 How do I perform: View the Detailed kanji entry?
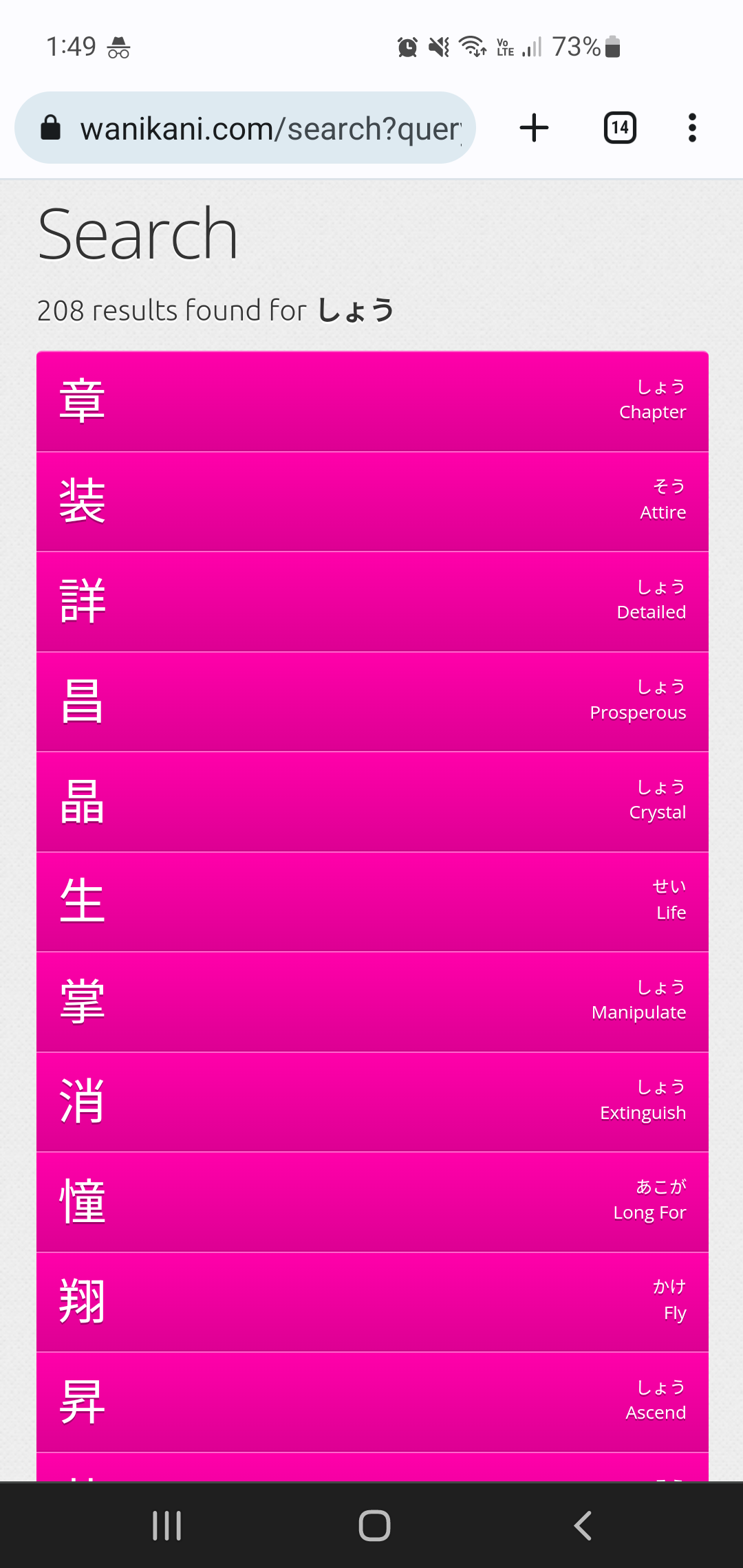point(371,602)
